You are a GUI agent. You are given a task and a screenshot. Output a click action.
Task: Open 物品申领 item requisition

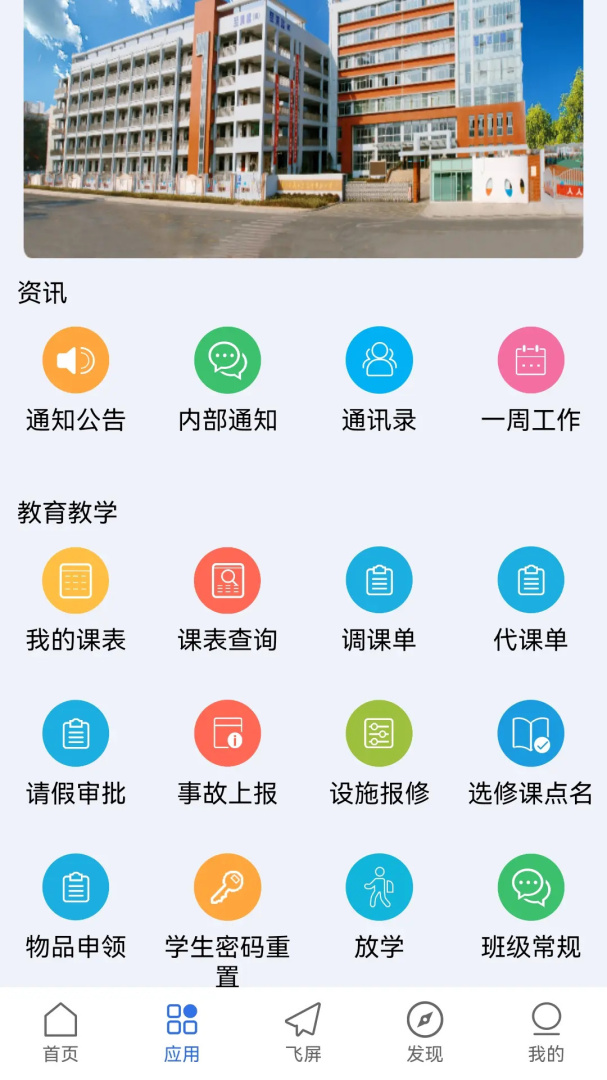point(76,887)
